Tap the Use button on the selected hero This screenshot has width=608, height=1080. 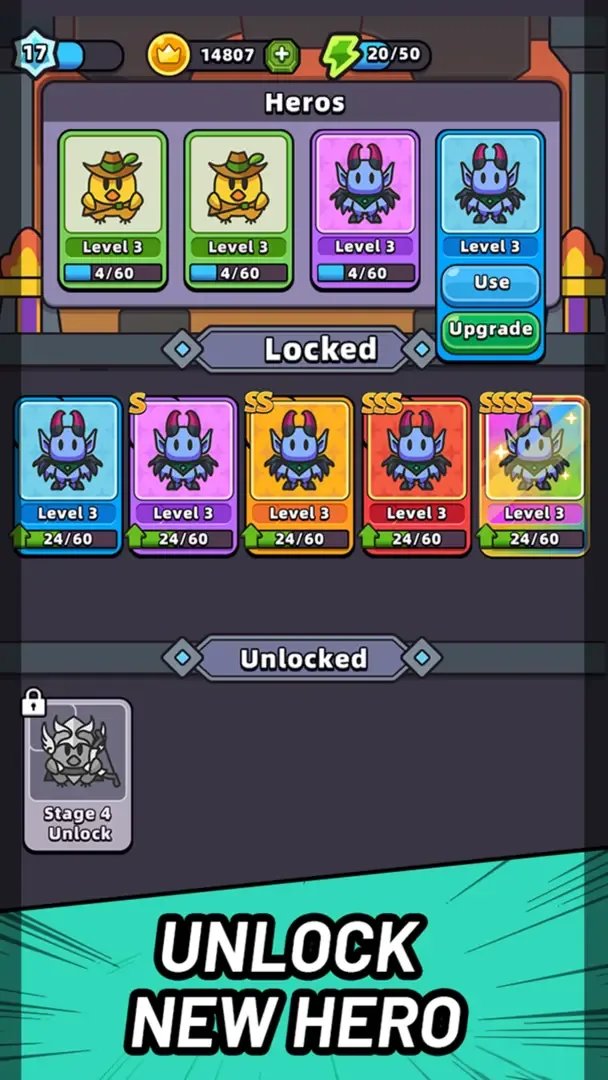tap(490, 283)
